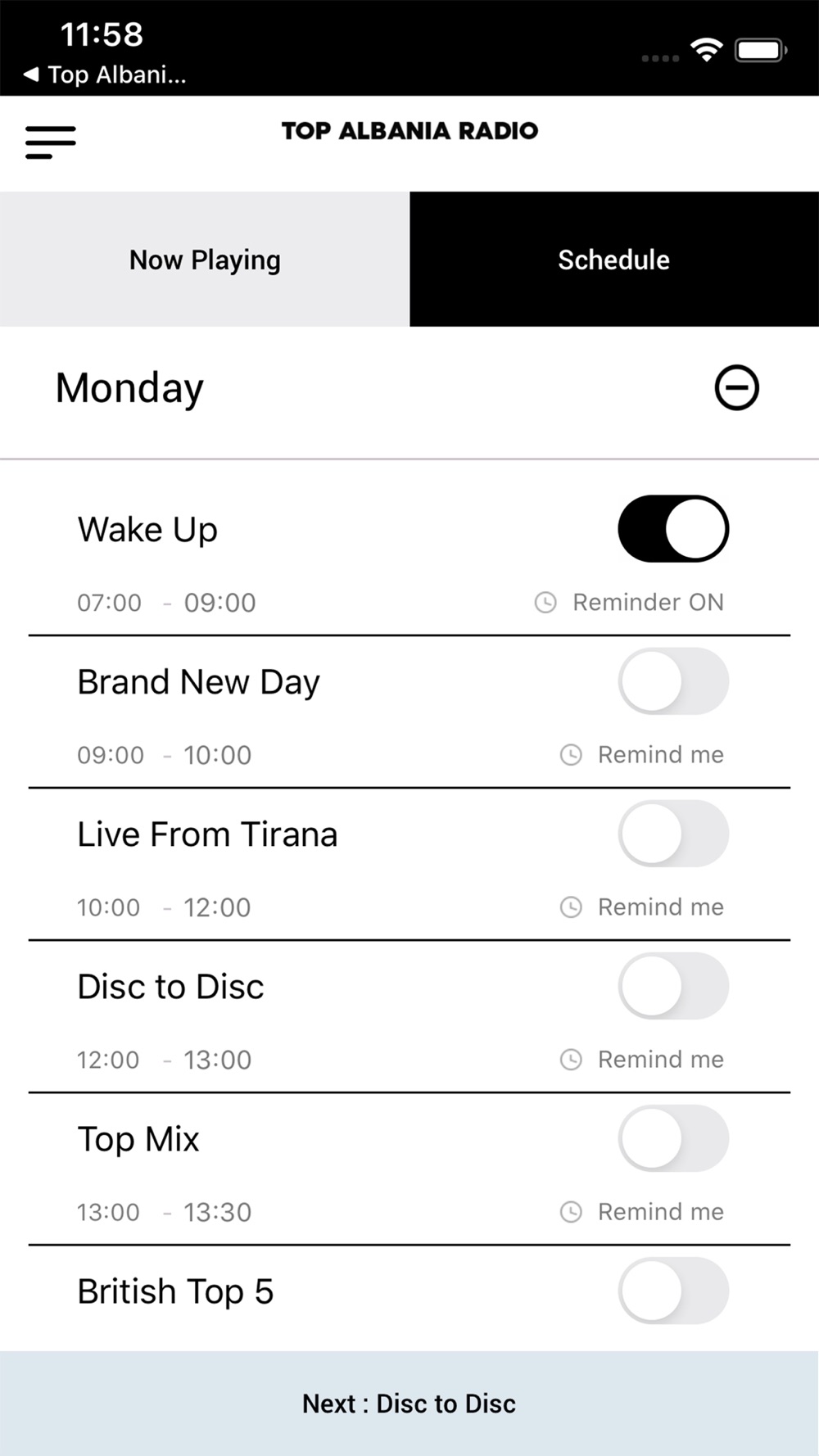819x1456 pixels.
Task: Turn on British Top 5 reminder
Action: [673, 1291]
